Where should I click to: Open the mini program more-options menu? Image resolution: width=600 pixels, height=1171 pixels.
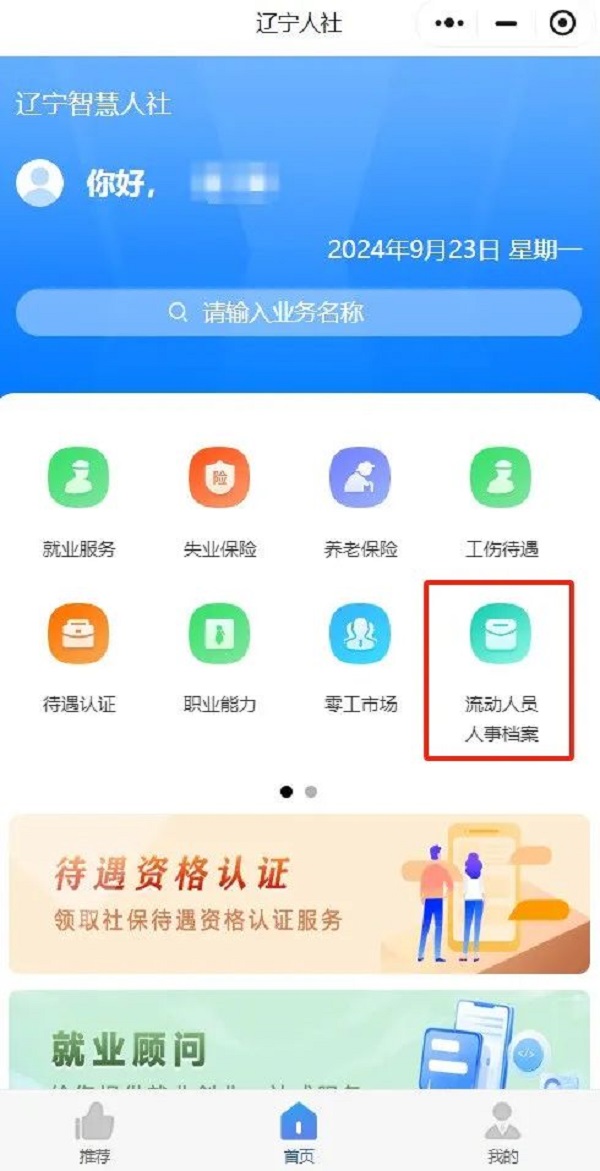pyautogui.click(x=449, y=24)
